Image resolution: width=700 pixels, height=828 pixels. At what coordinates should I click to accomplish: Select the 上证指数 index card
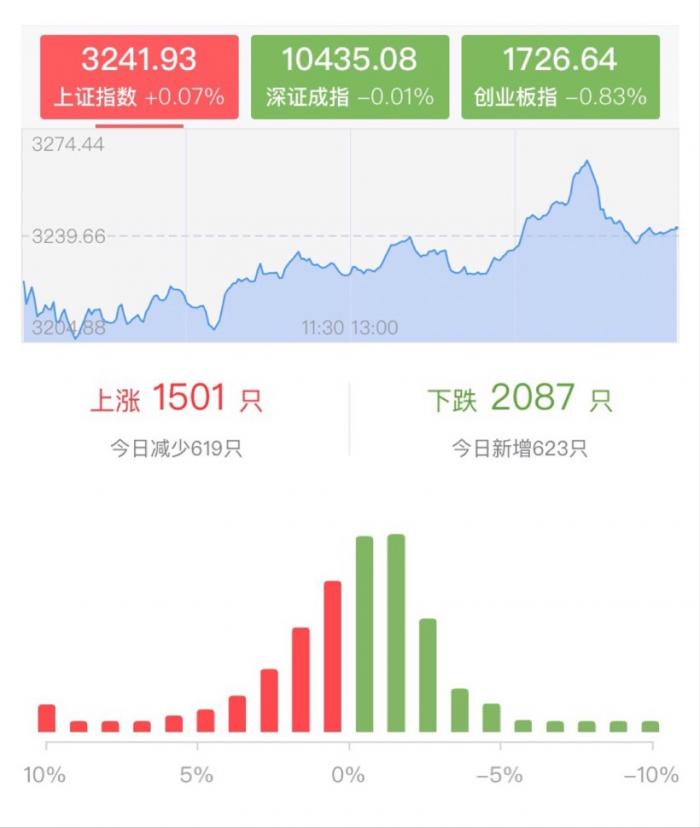coord(139,77)
